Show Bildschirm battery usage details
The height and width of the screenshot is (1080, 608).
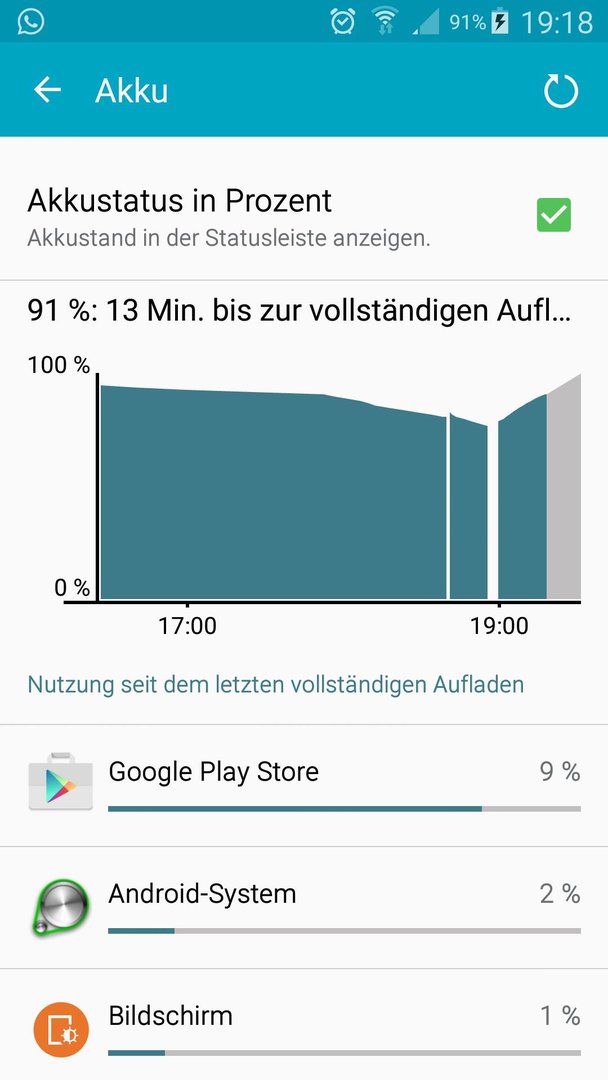(x=304, y=1026)
